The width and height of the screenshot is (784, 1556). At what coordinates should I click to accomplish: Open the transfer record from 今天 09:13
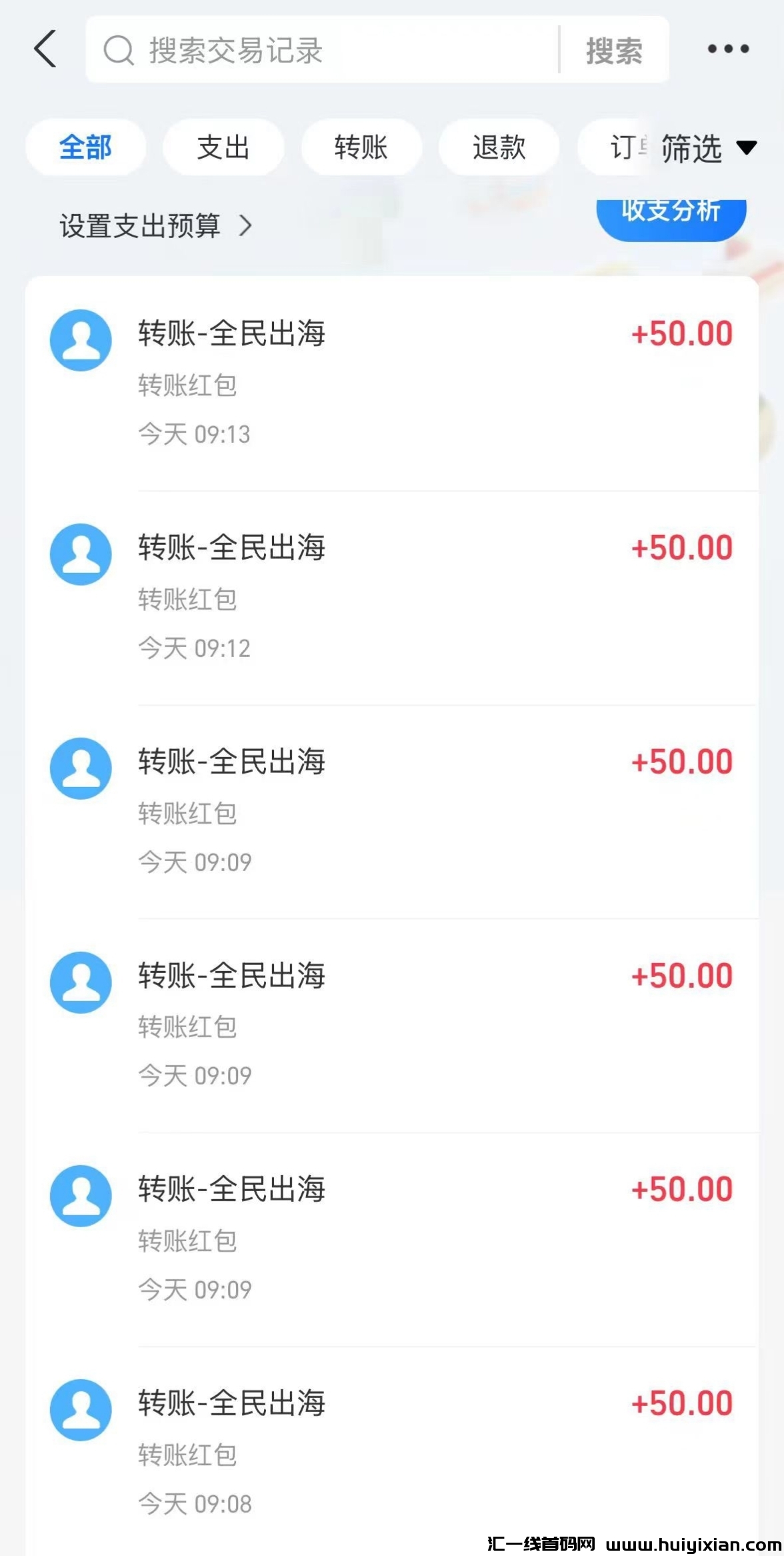click(x=400, y=383)
